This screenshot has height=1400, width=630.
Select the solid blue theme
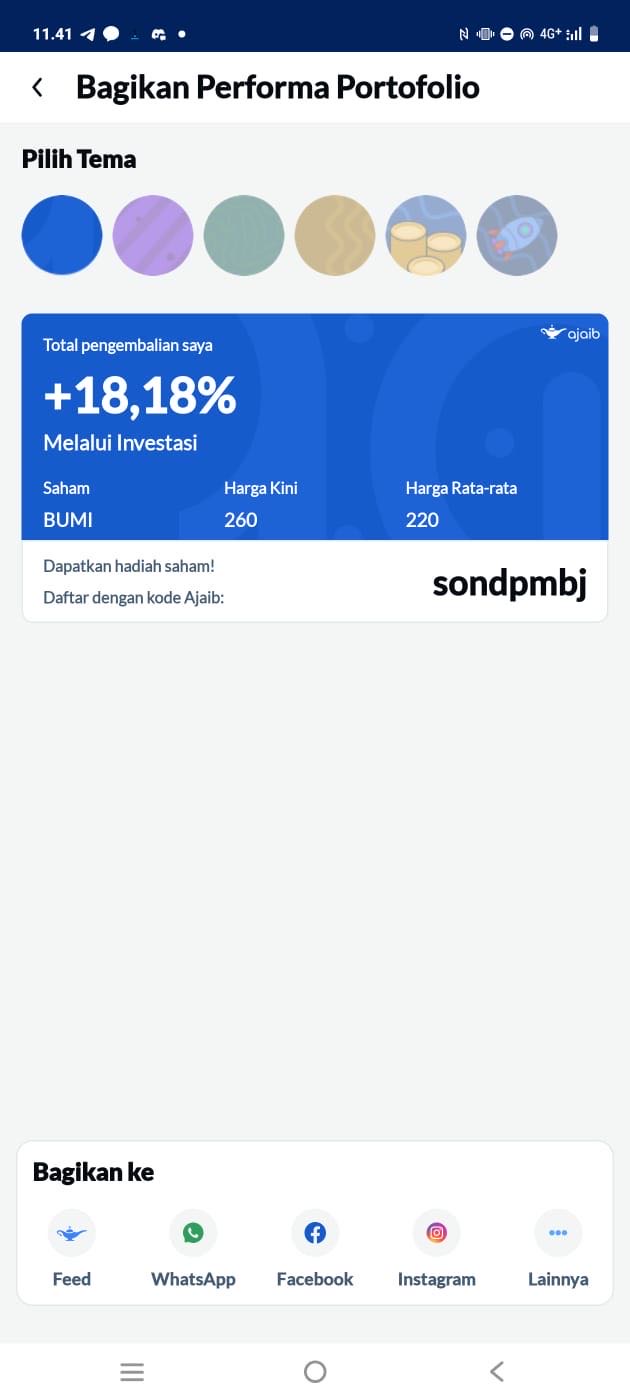point(62,235)
